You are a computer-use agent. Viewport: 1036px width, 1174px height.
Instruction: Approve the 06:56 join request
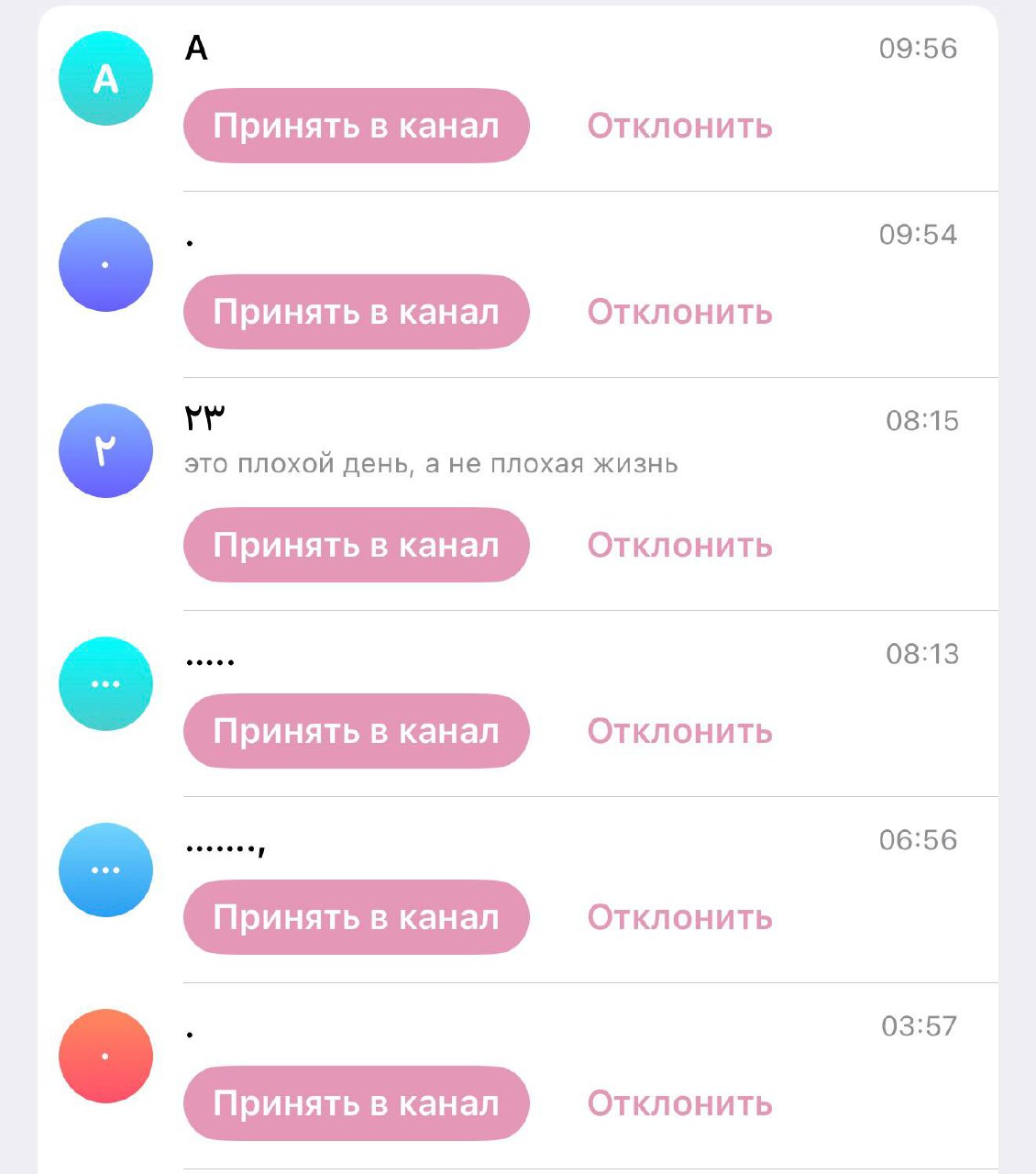[356, 917]
